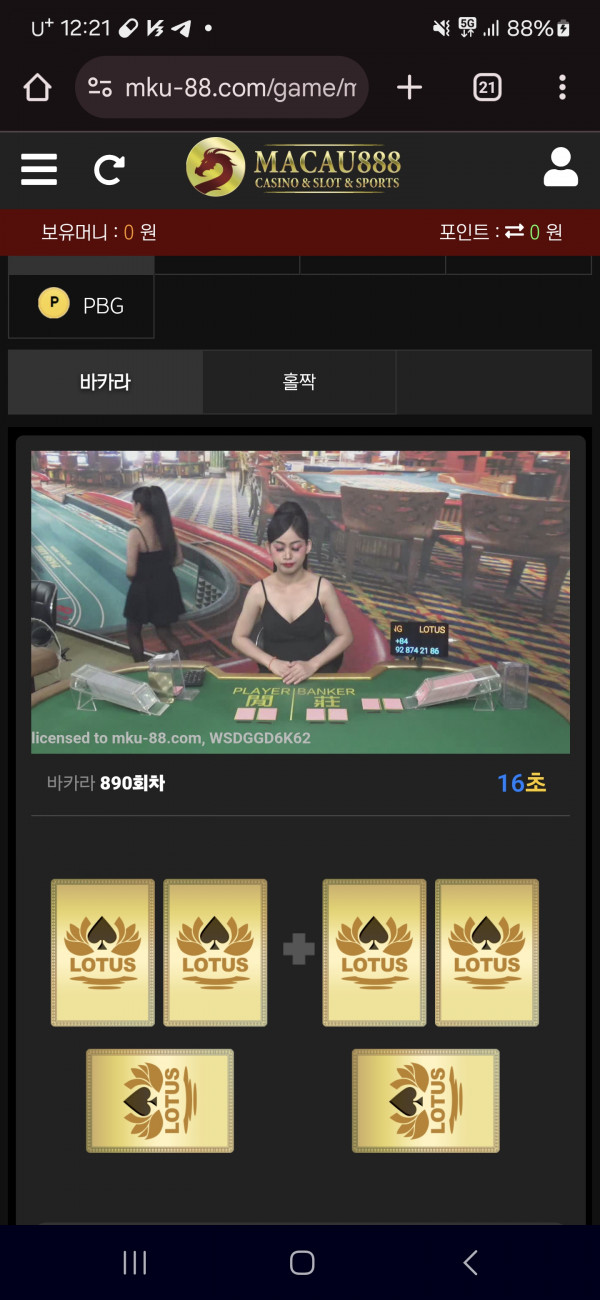The height and width of the screenshot is (1300, 600).
Task: Open the hamburger drawer menu
Action: (39, 168)
